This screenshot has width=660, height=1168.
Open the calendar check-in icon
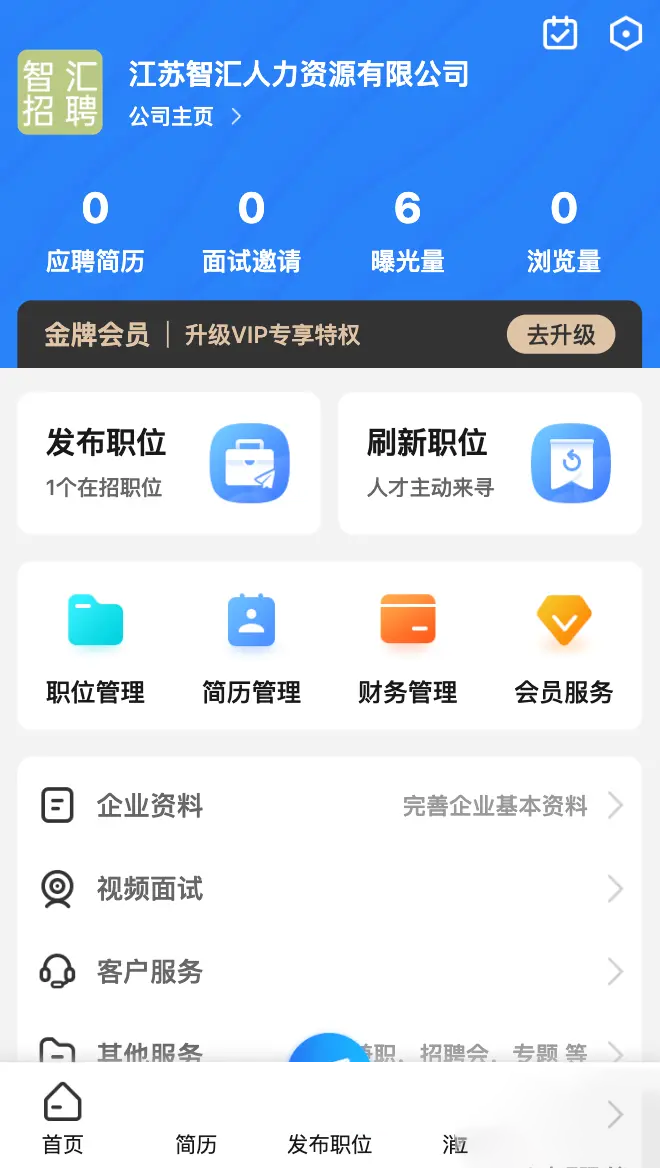click(x=560, y=33)
